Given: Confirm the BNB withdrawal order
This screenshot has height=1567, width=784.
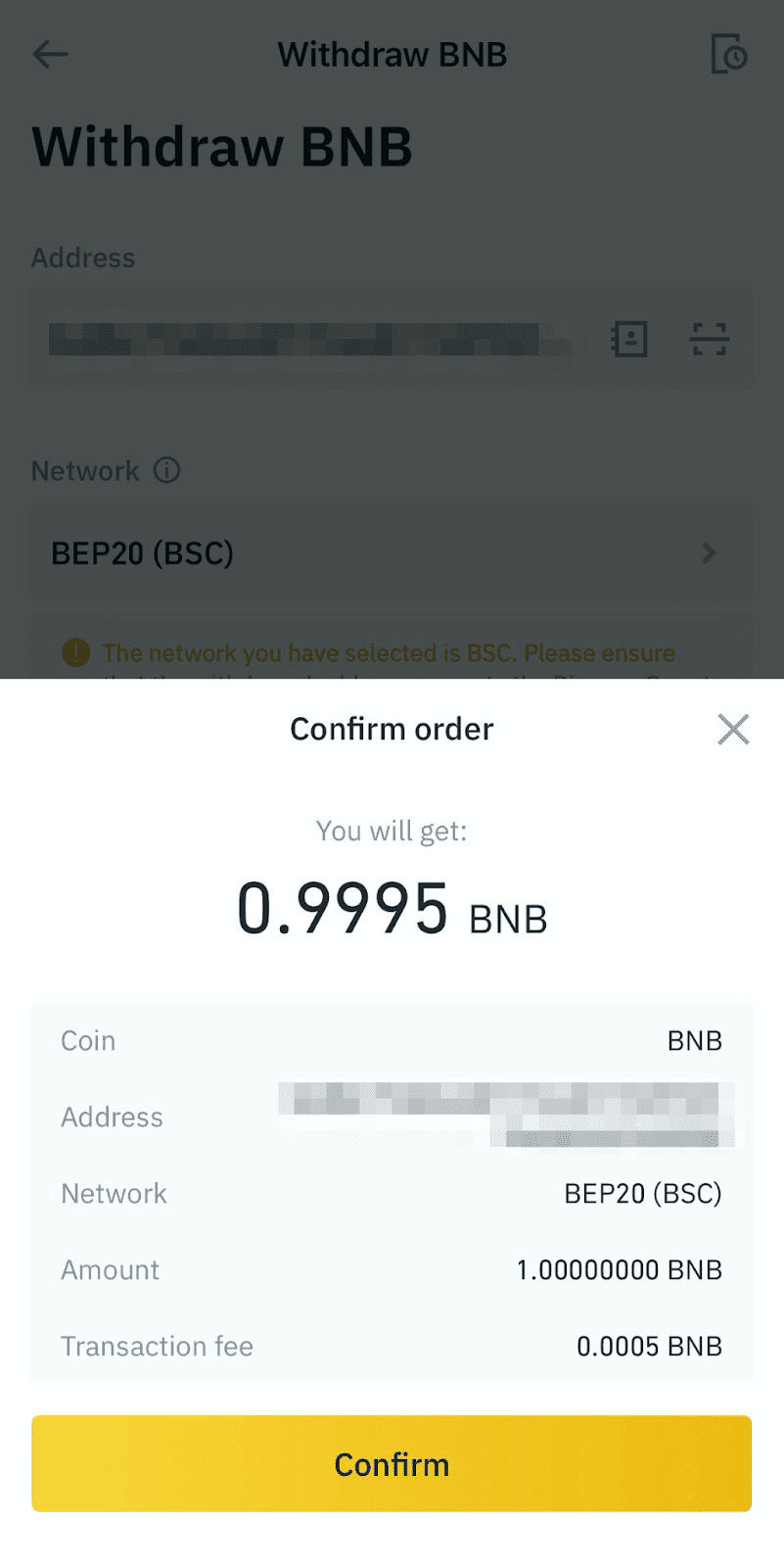Looking at the screenshot, I should click(x=392, y=1463).
